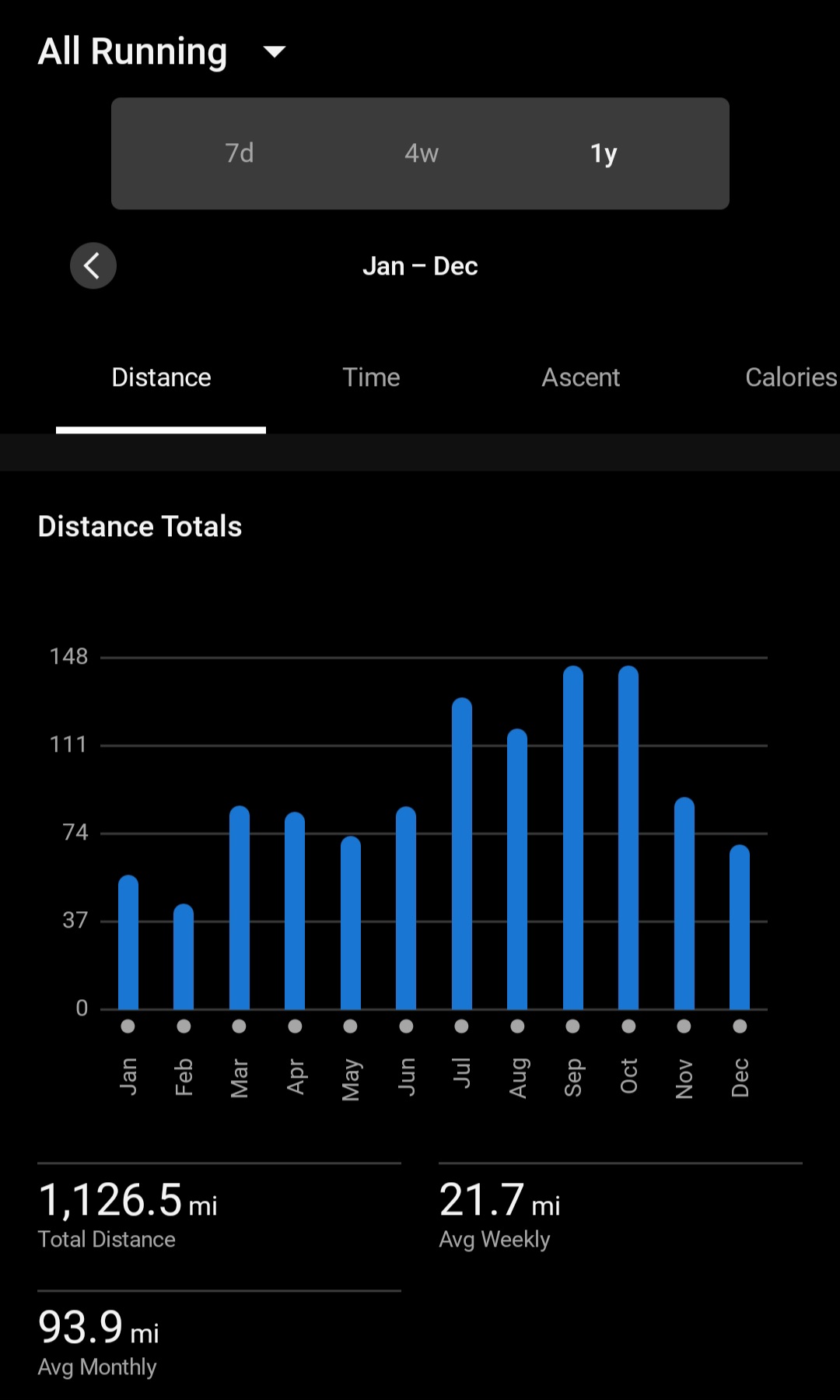Switch to the Calories tab
The image size is (840, 1400).
tap(790, 377)
